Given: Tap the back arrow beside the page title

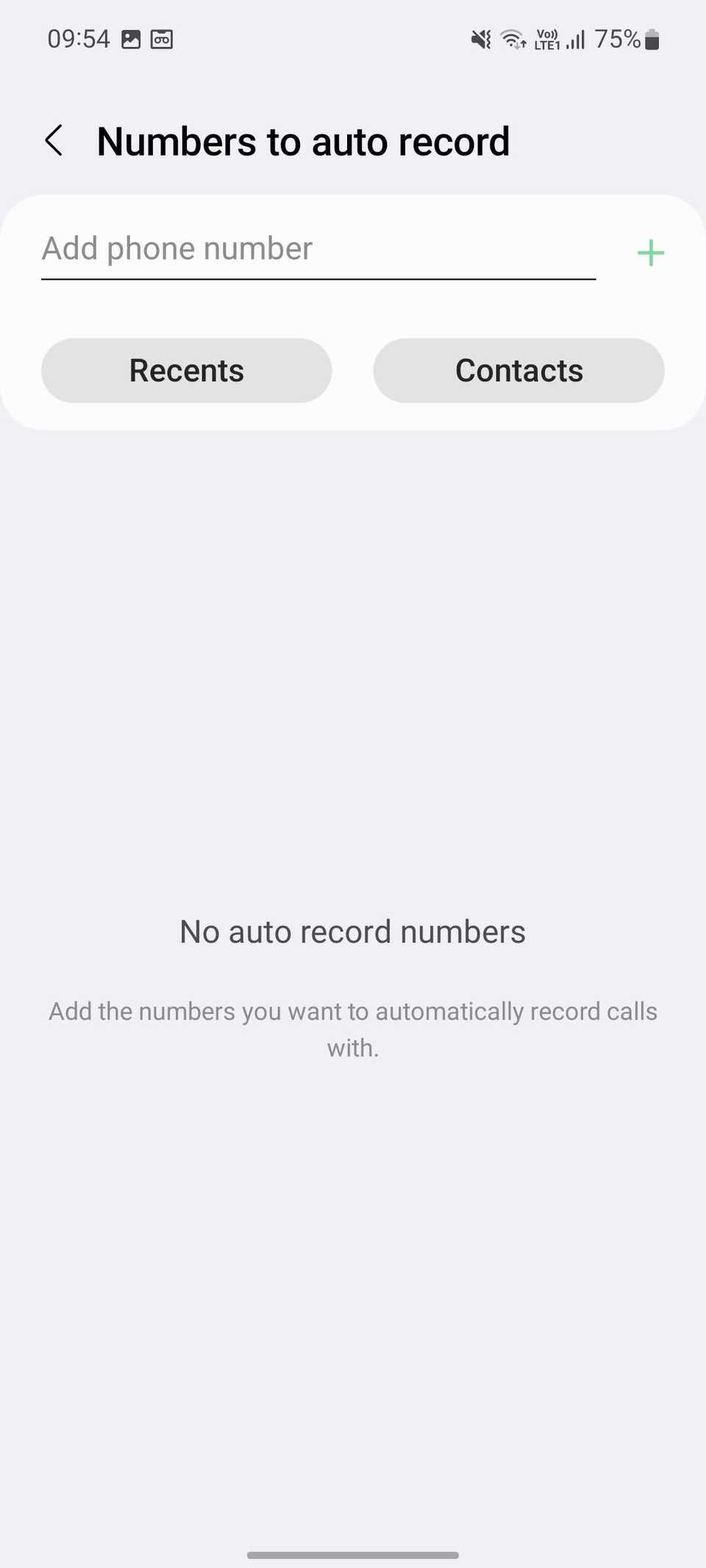Looking at the screenshot, I should point(55,140).
